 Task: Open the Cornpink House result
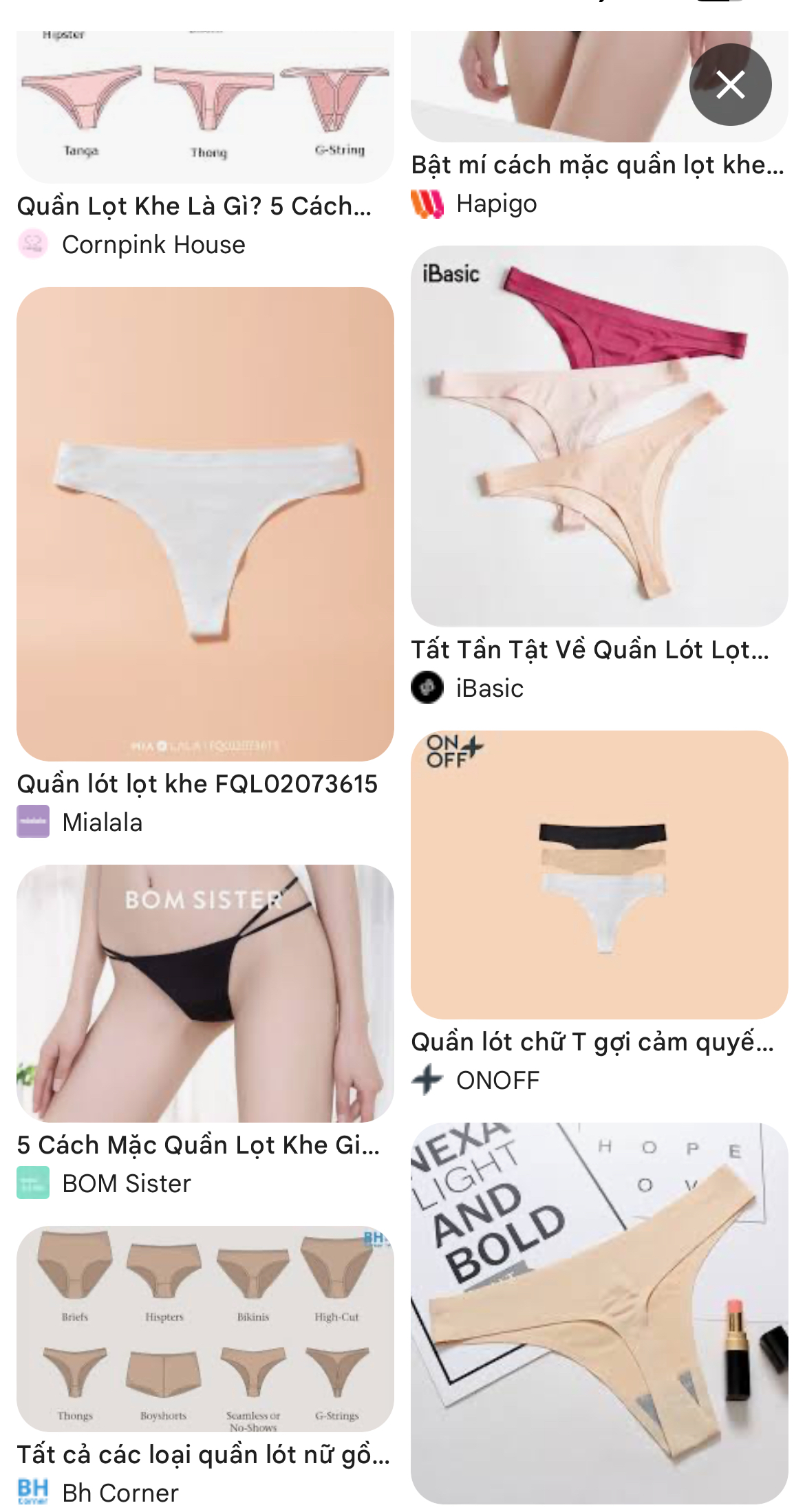(x=194, y=206)
